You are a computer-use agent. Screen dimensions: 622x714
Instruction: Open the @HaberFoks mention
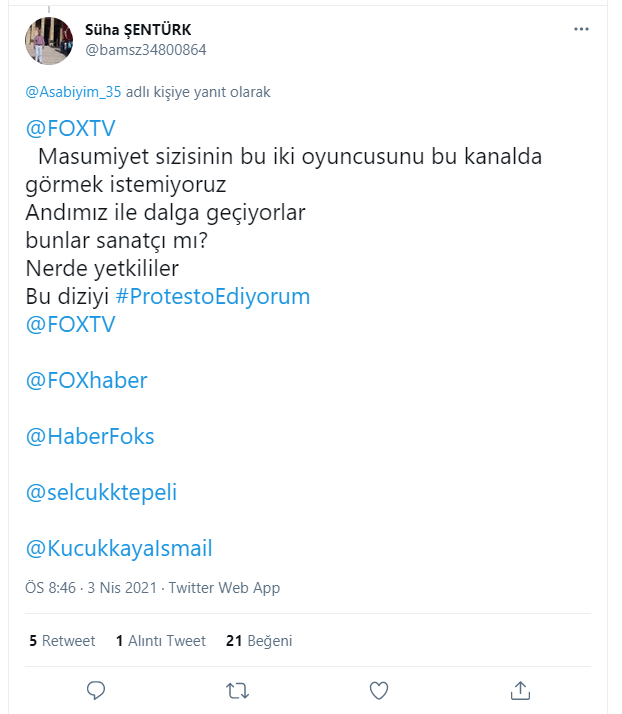click(90, 436)
